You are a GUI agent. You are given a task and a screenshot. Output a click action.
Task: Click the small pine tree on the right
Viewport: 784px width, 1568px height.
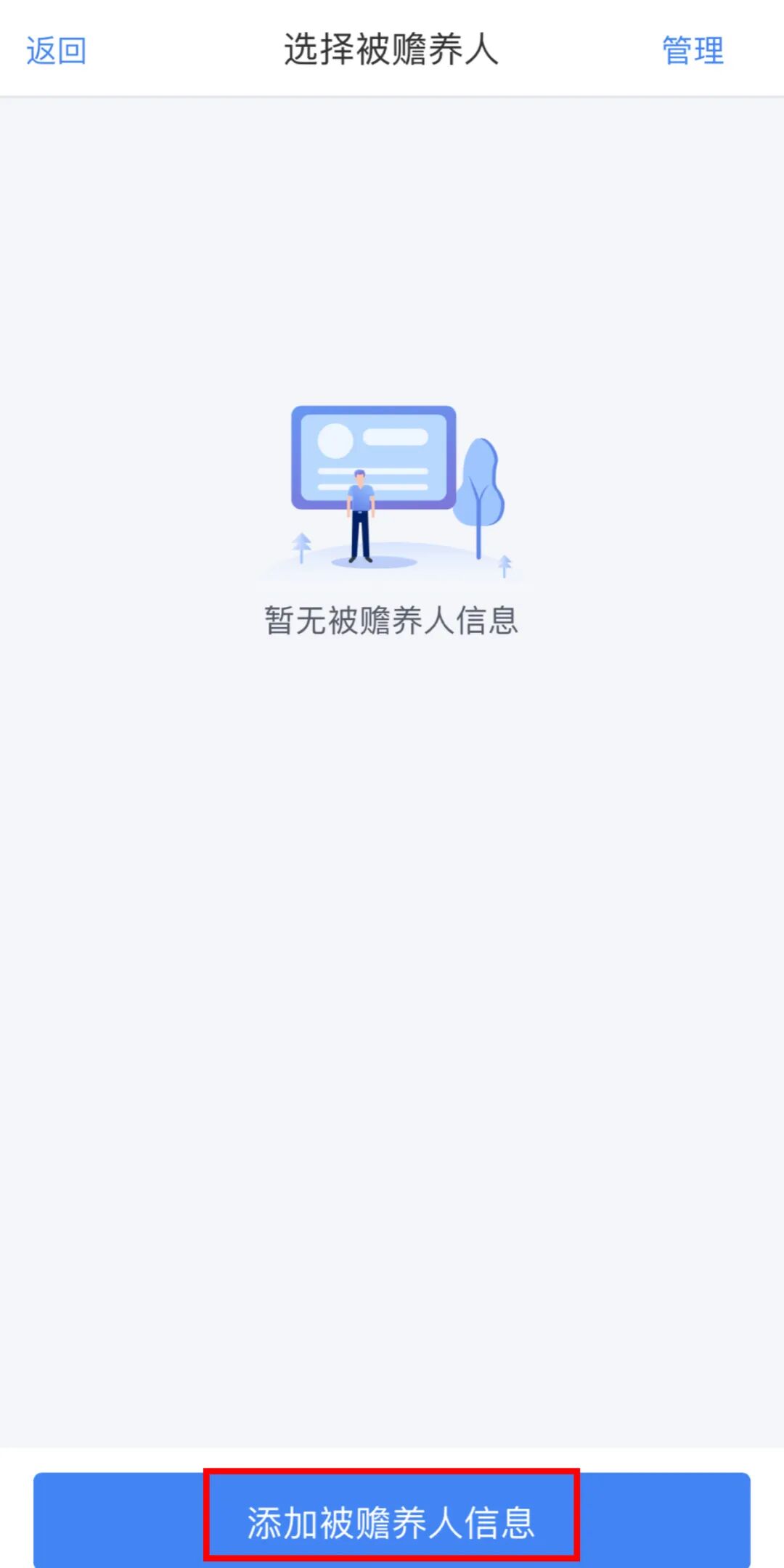505,566
